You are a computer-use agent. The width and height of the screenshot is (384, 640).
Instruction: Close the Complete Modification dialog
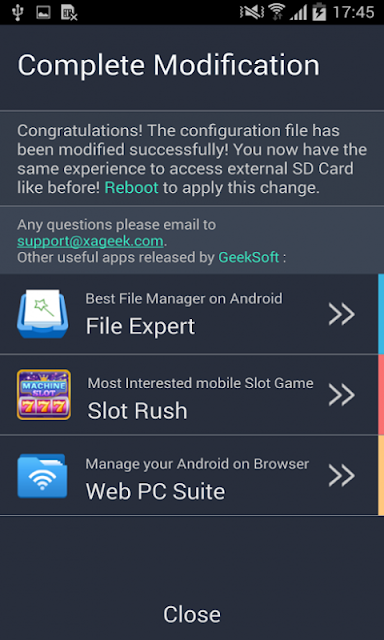tap(192, 614)
